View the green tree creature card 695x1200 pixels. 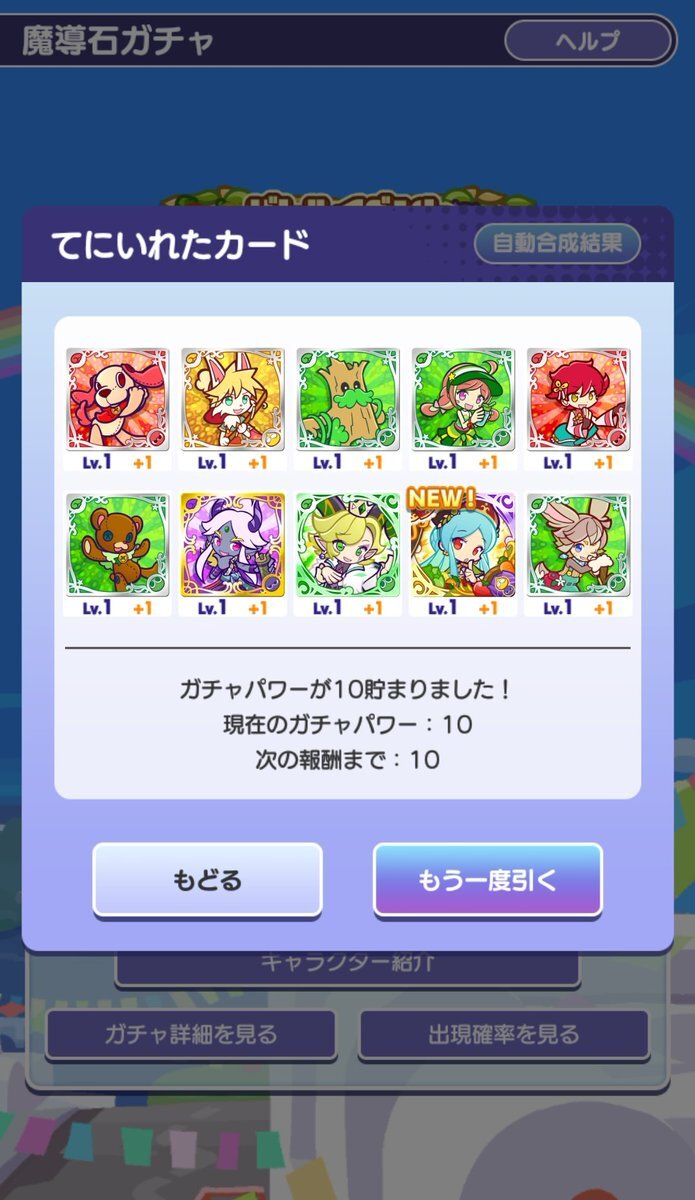coord(348,398)
